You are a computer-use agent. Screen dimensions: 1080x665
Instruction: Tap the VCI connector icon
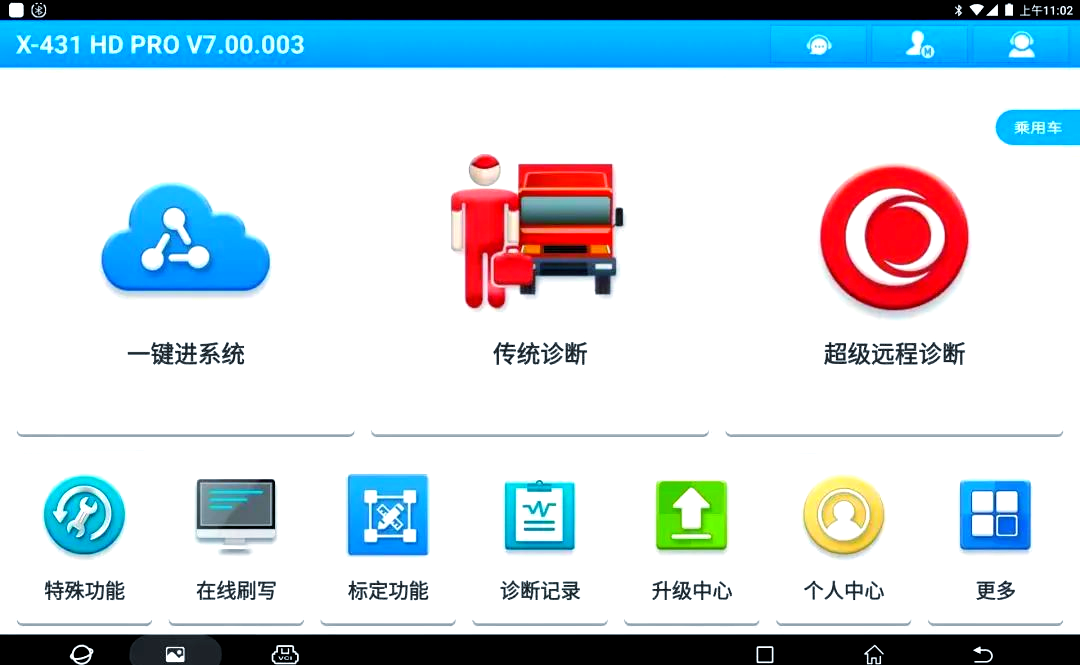pos(285,654)
